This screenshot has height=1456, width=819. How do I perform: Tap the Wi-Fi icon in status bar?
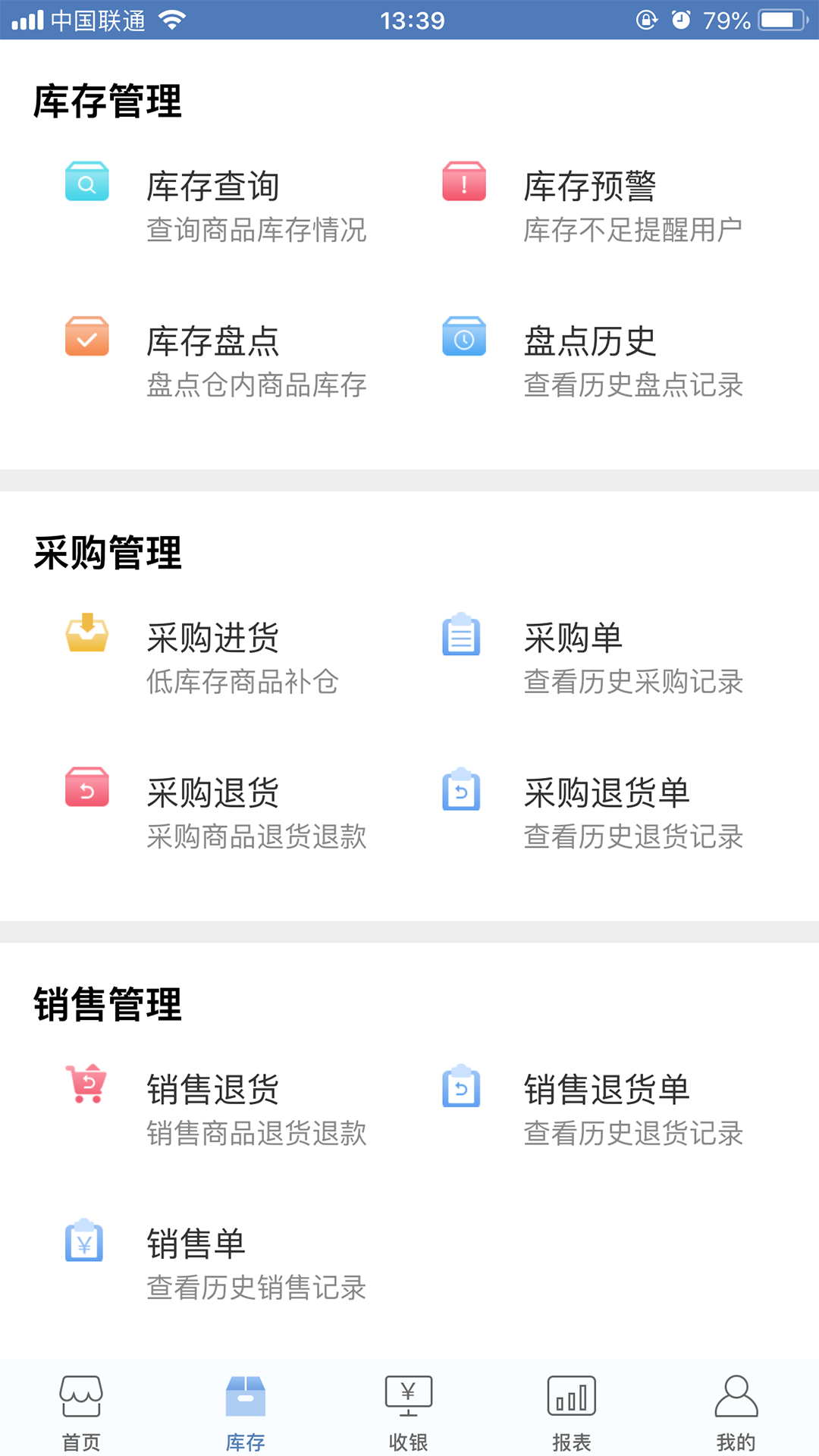click(170, 20)
